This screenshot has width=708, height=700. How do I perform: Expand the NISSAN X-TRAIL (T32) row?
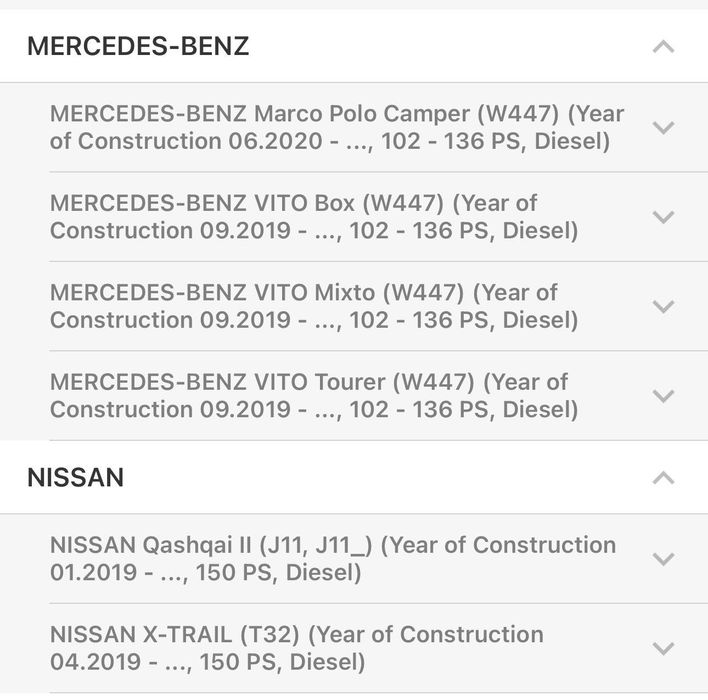tap(662, 649)
